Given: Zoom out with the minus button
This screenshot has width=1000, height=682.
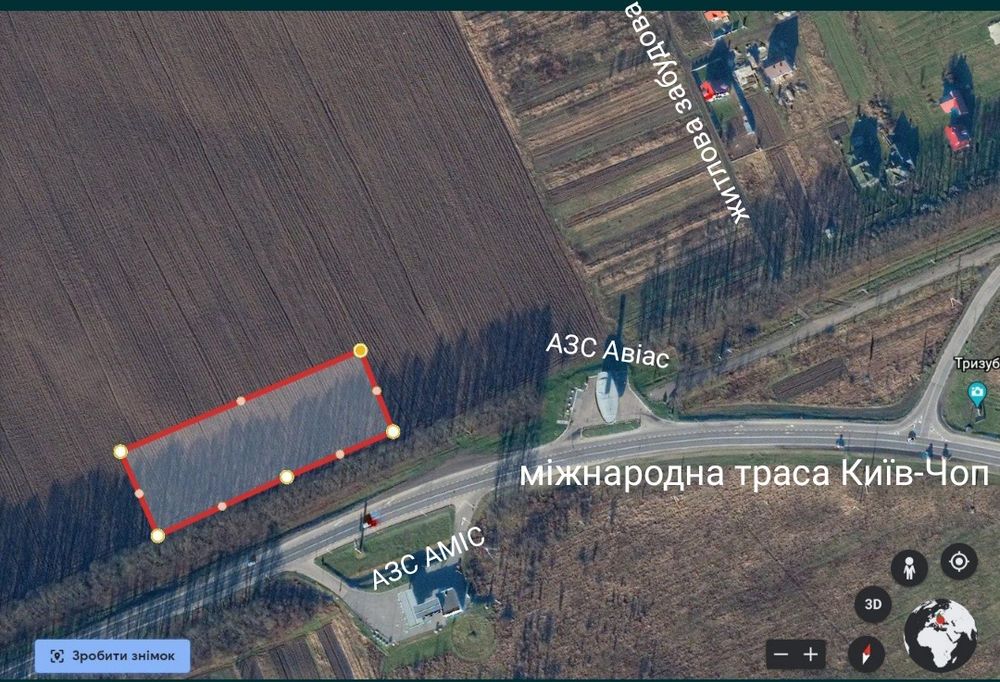Looking at the screenshot, I should [782, 655].
